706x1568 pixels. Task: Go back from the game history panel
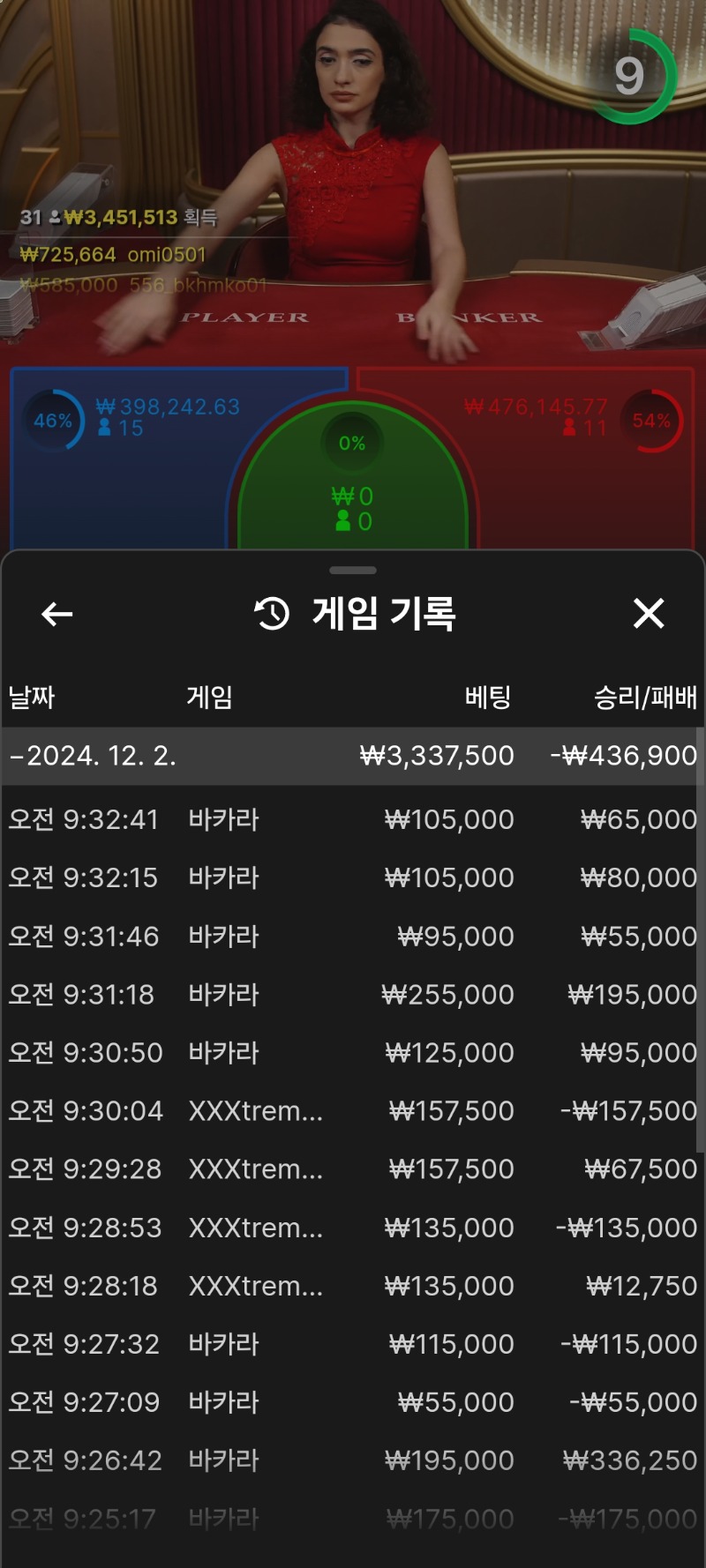tap(57, 614)
